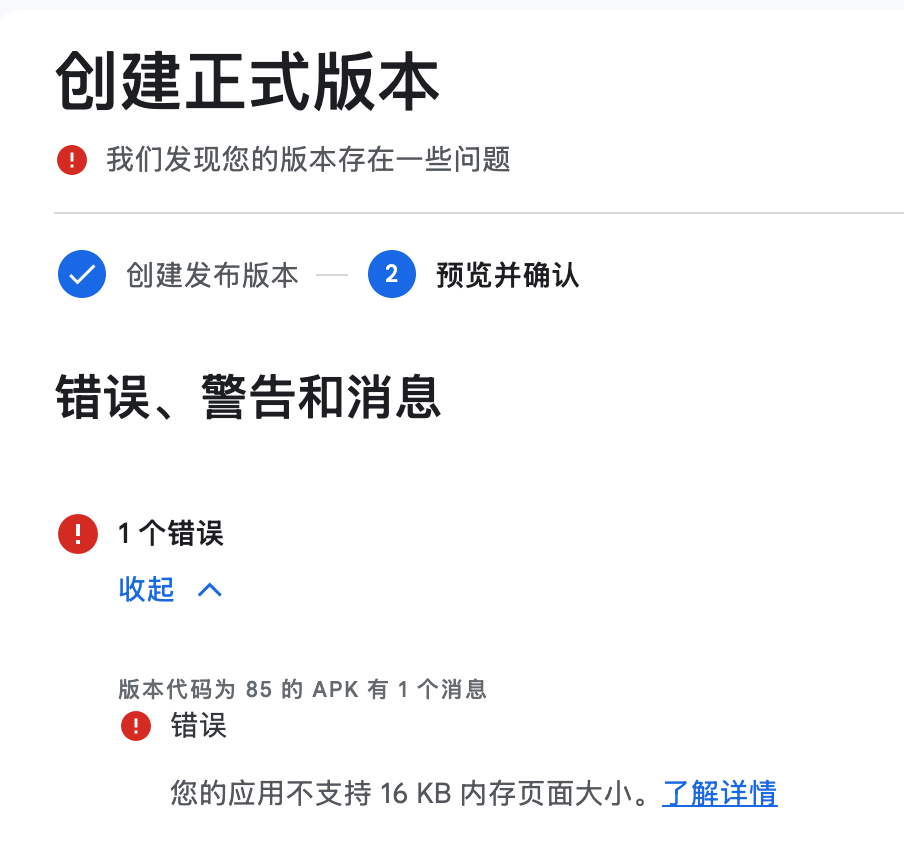The height and width of the screenshot is (864, 904).
Task: Select step 2 预览并确认
Action: pyautogui.click(x=506, y=275)
